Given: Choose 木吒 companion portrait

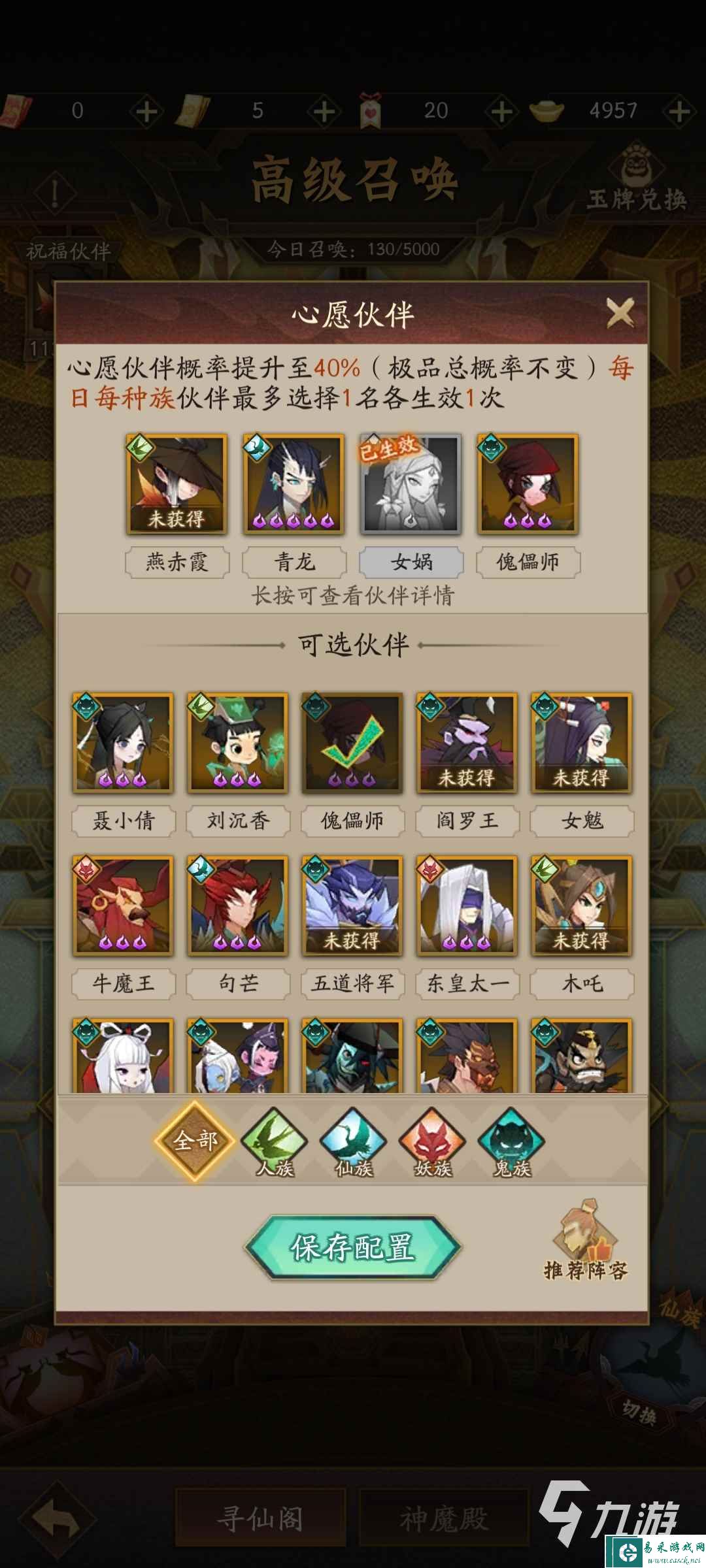Looking at the screenshot, I should (581, 906).
